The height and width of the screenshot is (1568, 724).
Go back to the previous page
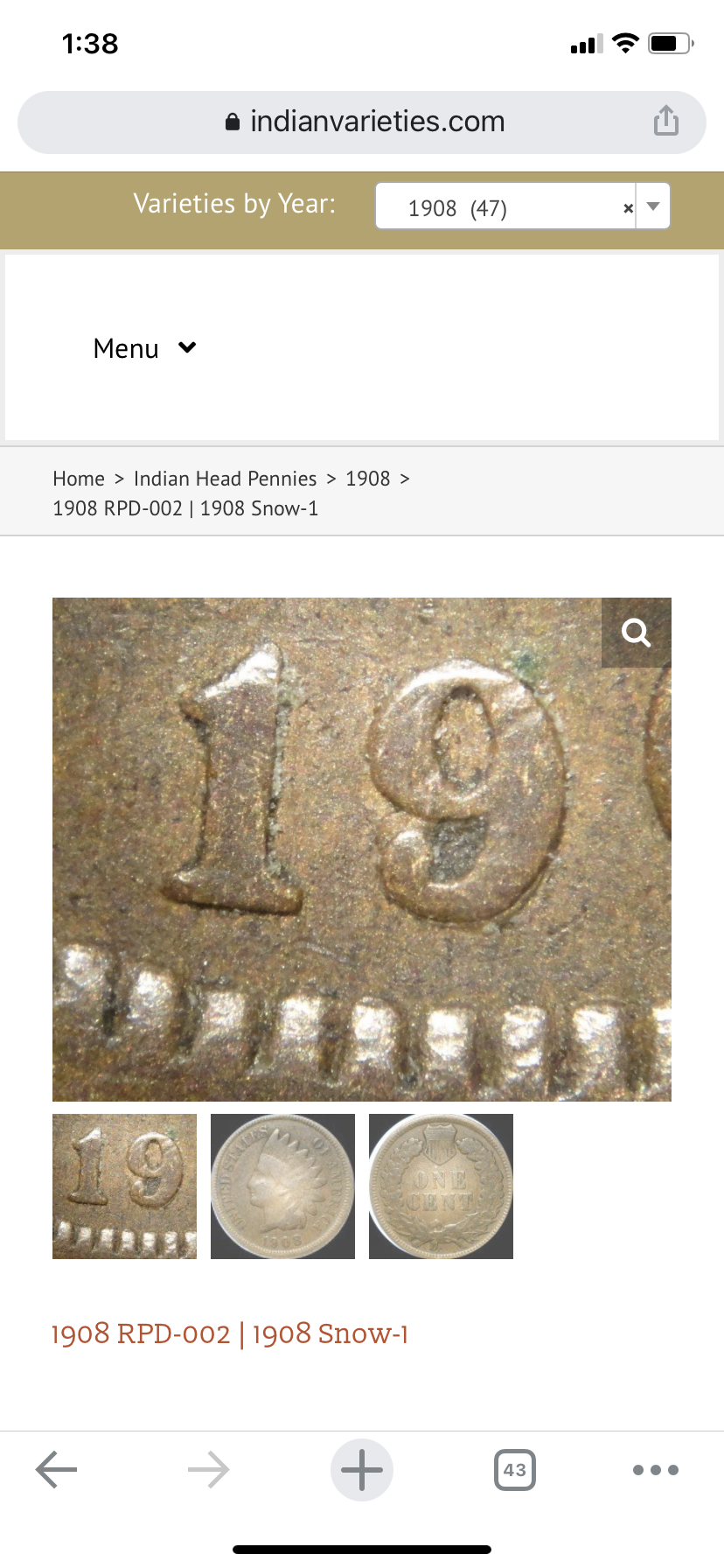pos(57,1469)
